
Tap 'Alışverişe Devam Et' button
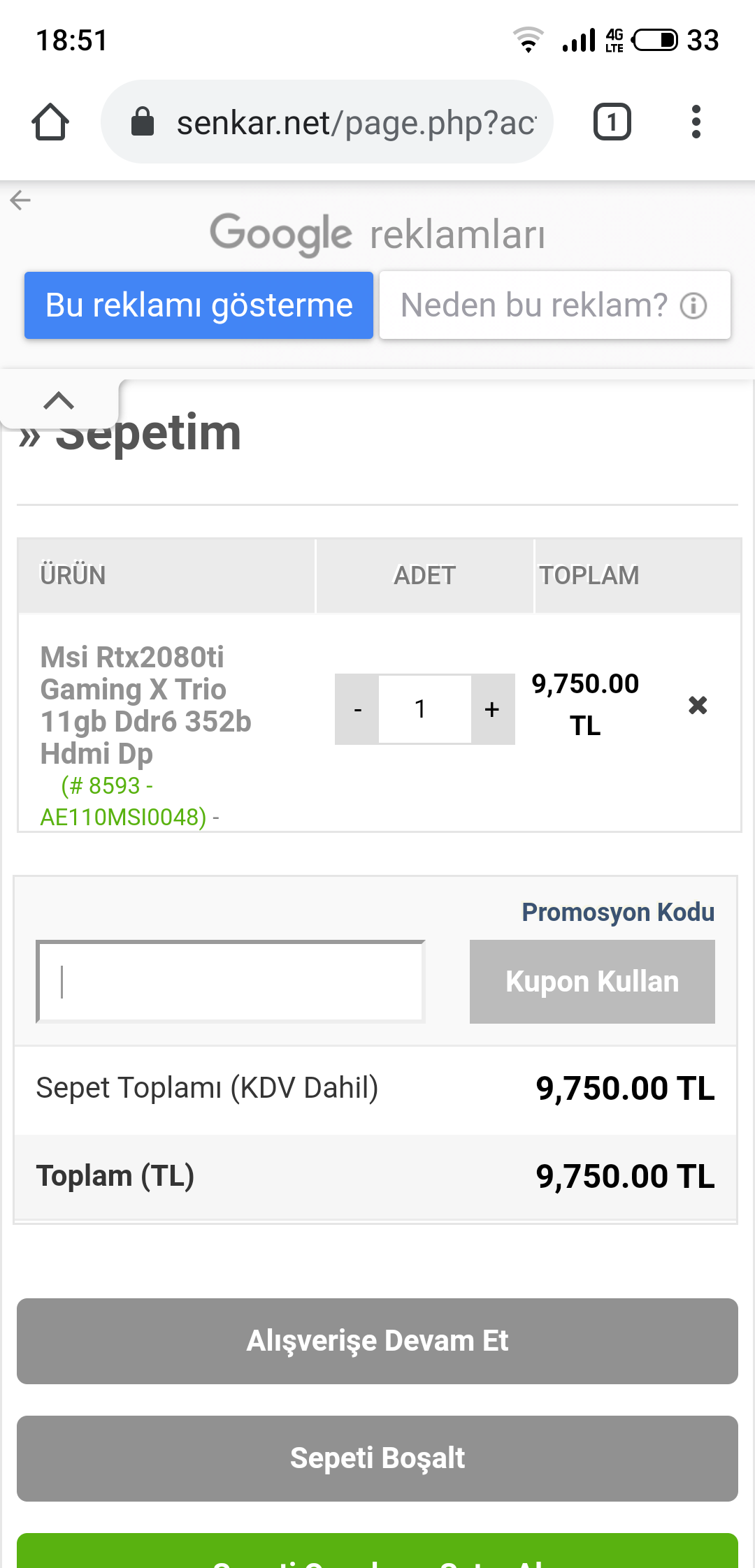coord(377,1341)
